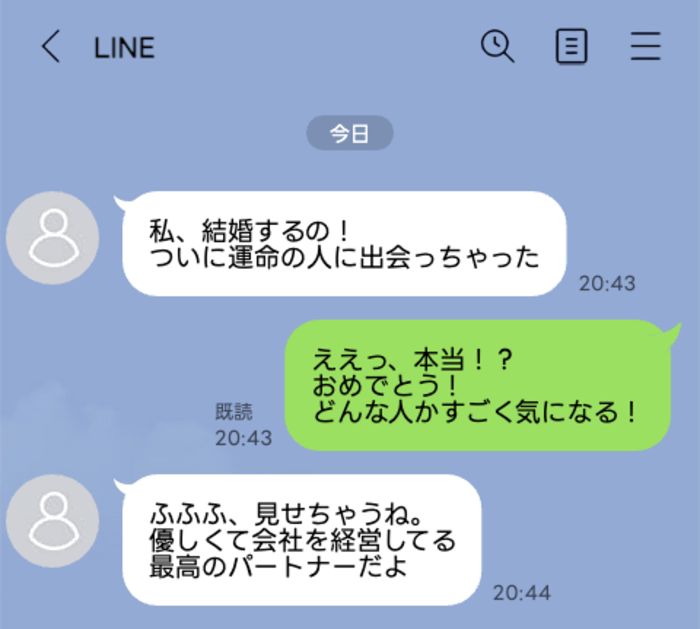Viewport: 700px width, 629px height.
Task: Open sender's avatar beside the 私、結婚するの message
Action: [x=52, y=238]
